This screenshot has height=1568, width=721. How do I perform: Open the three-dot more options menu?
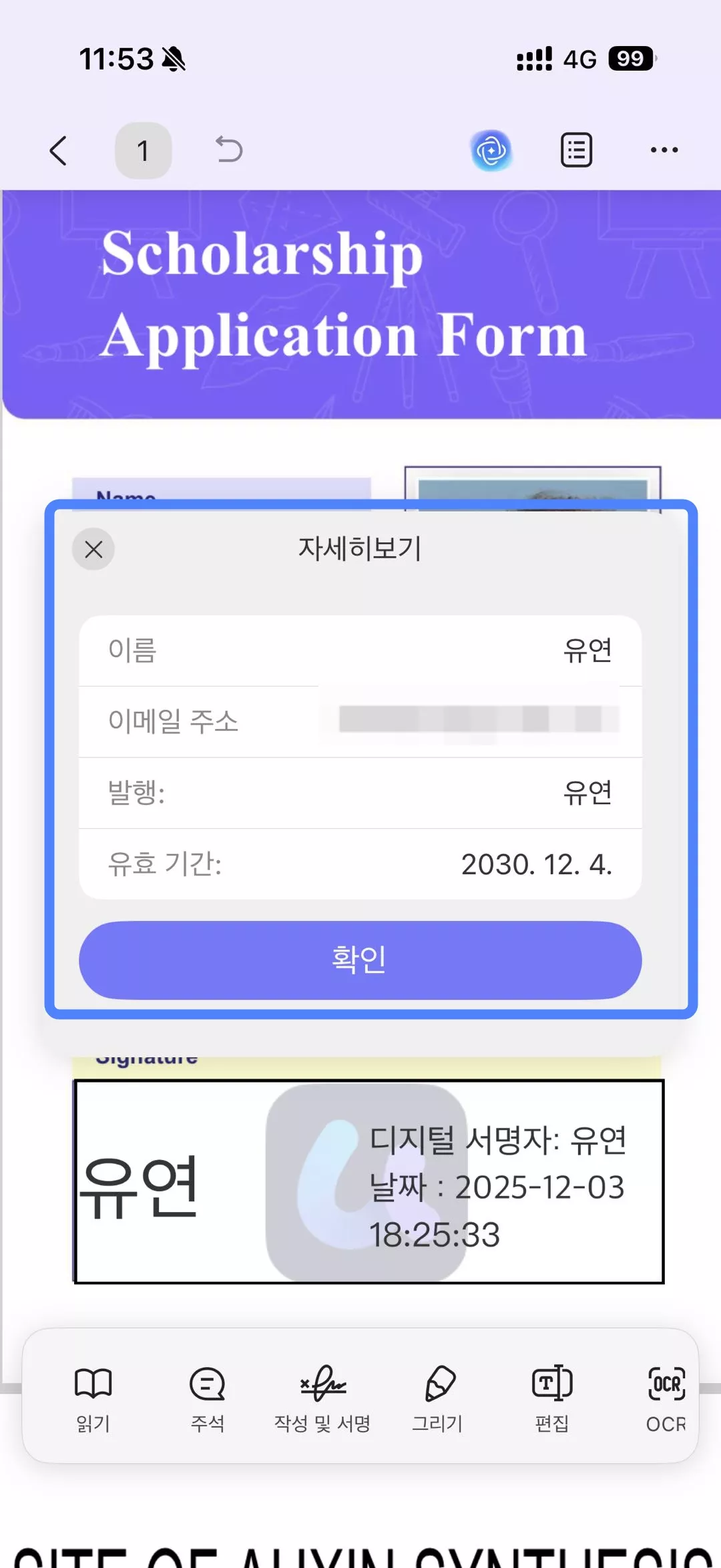tap(664, 151)
